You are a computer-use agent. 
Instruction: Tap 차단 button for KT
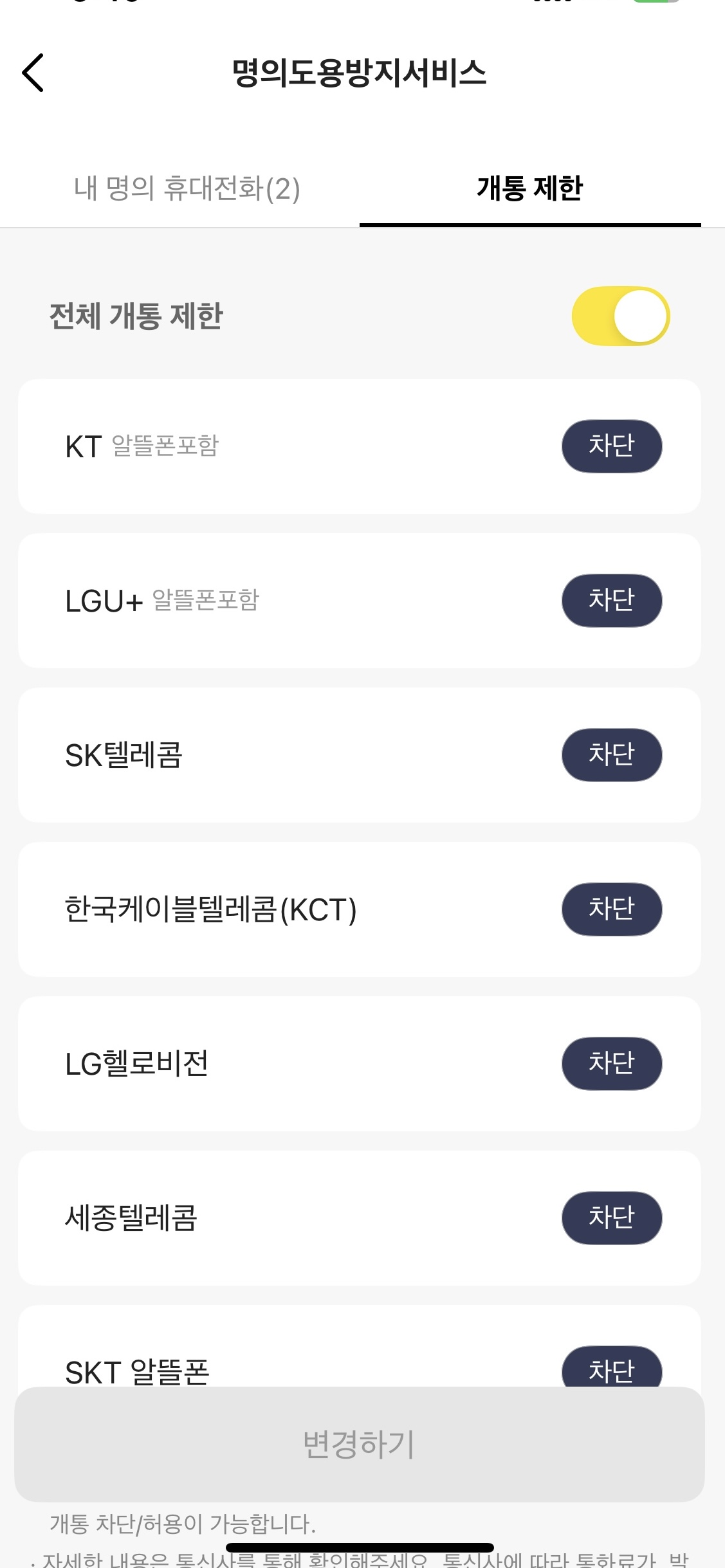pos(612,446)
